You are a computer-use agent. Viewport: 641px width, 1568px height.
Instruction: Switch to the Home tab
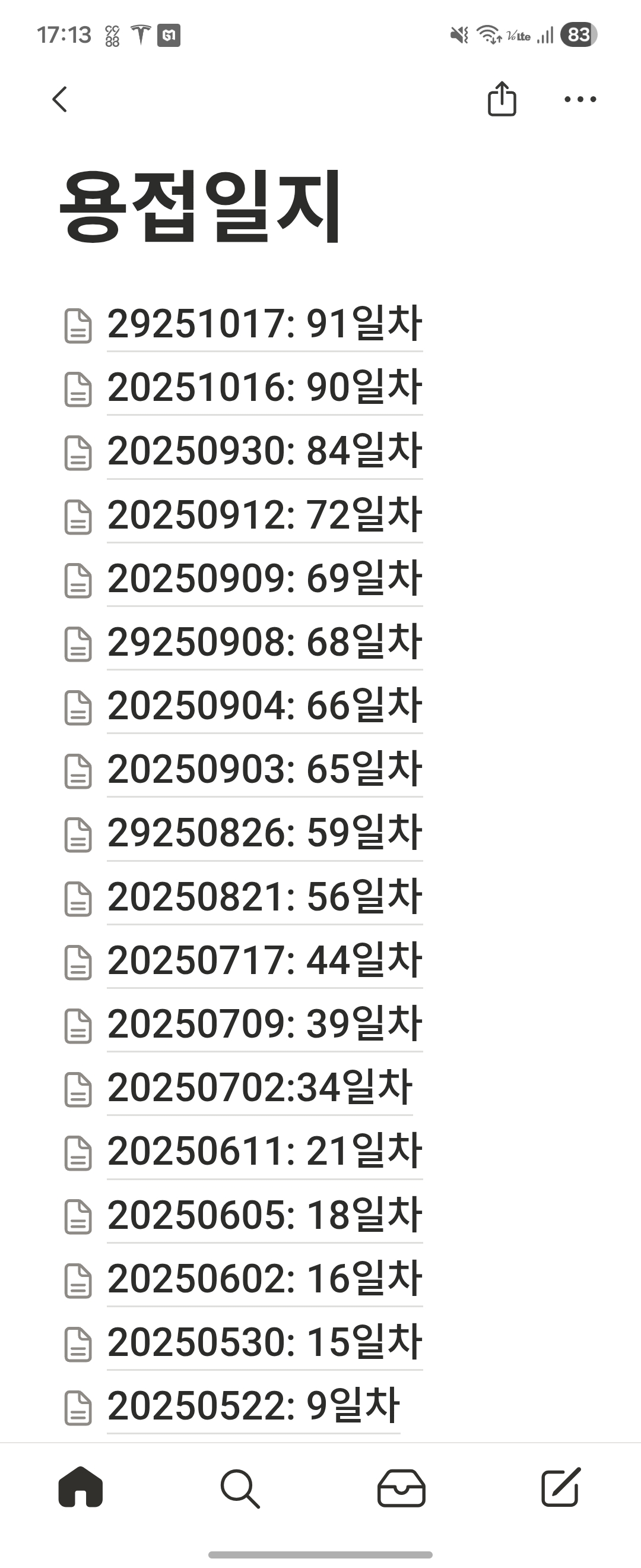pyautogui.click(x=81, y=1488)
